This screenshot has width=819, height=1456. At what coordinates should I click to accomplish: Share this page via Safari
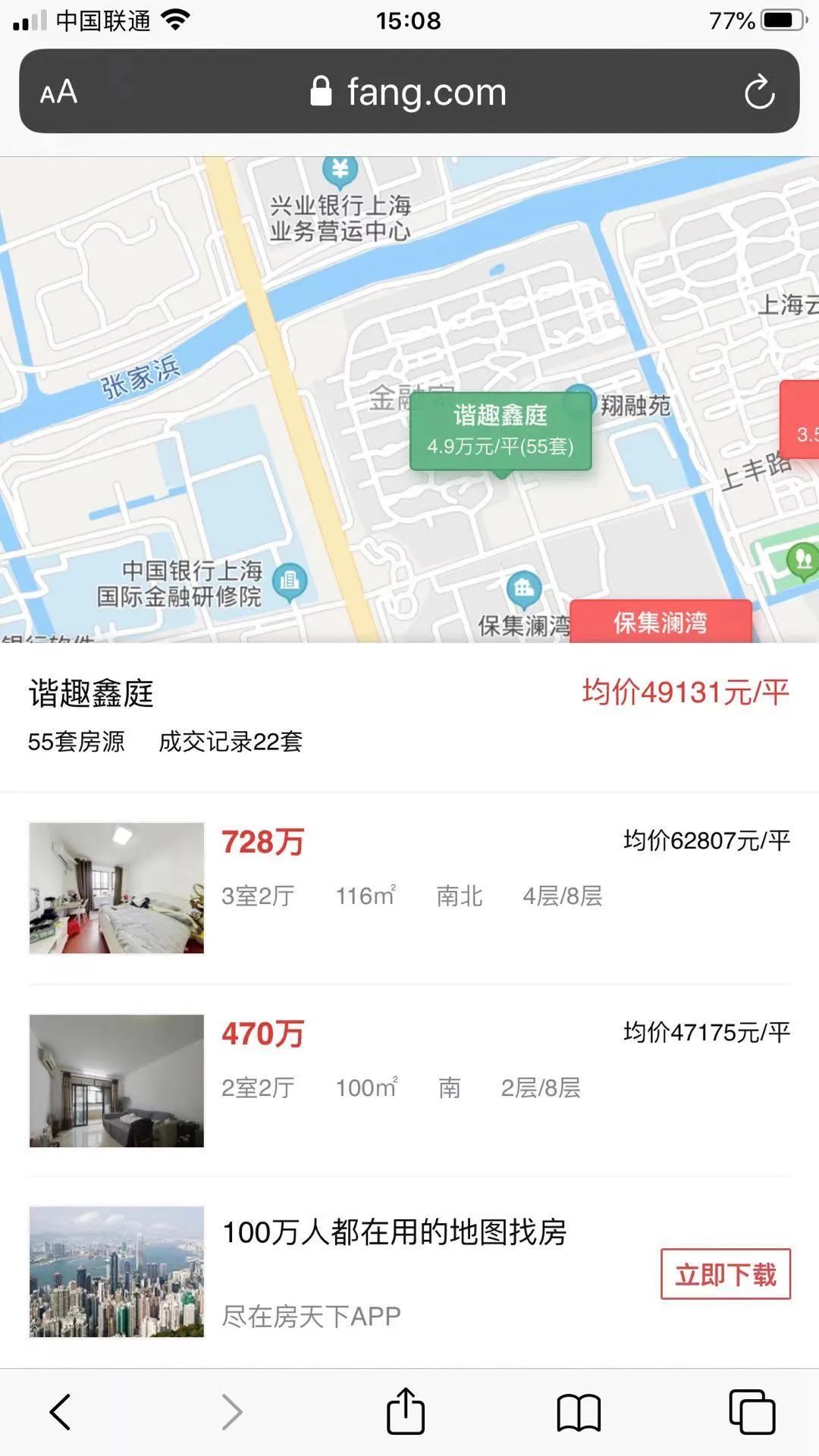(406, 1412)
